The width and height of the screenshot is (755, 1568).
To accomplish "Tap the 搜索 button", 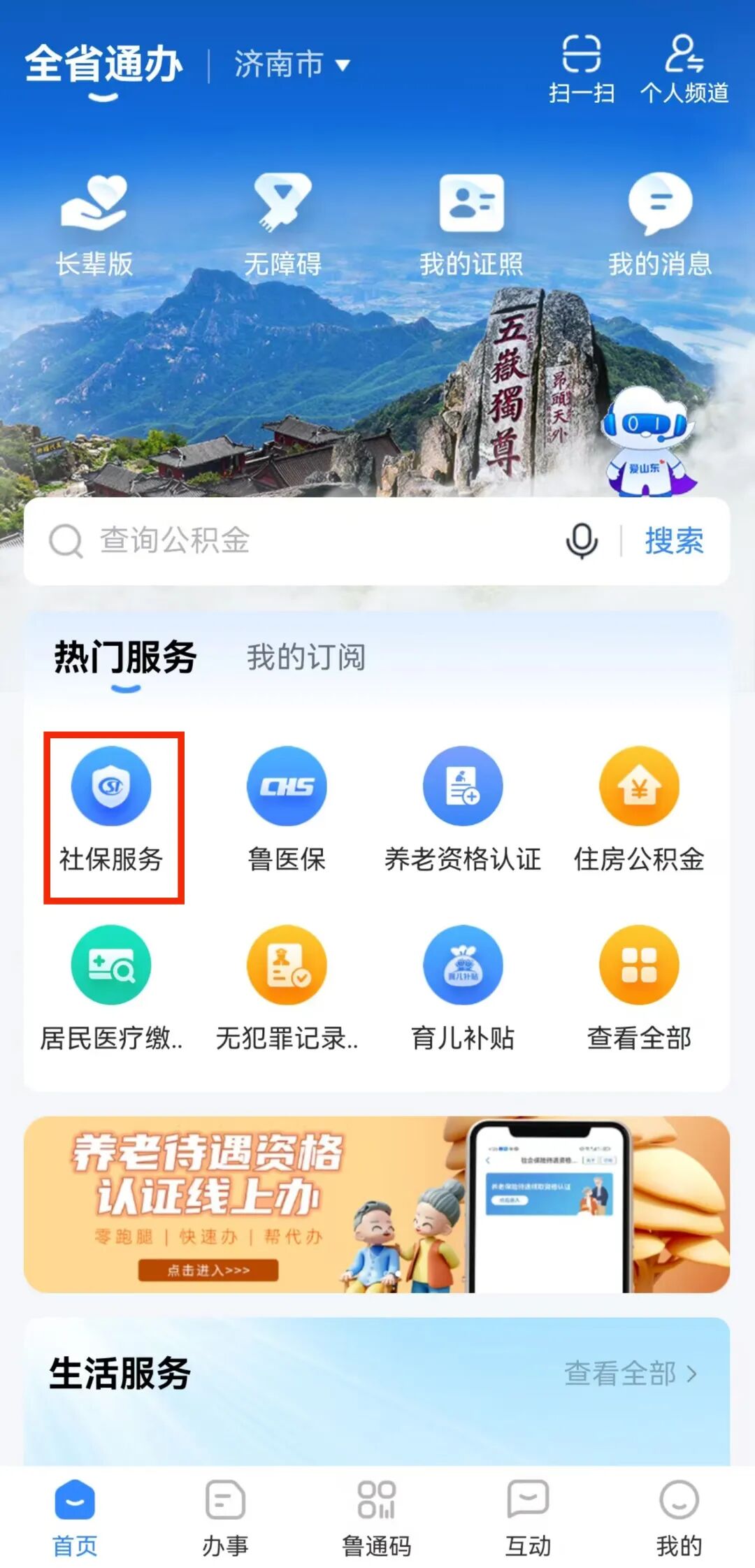I will pyautogui.click(x=674, y=540).
